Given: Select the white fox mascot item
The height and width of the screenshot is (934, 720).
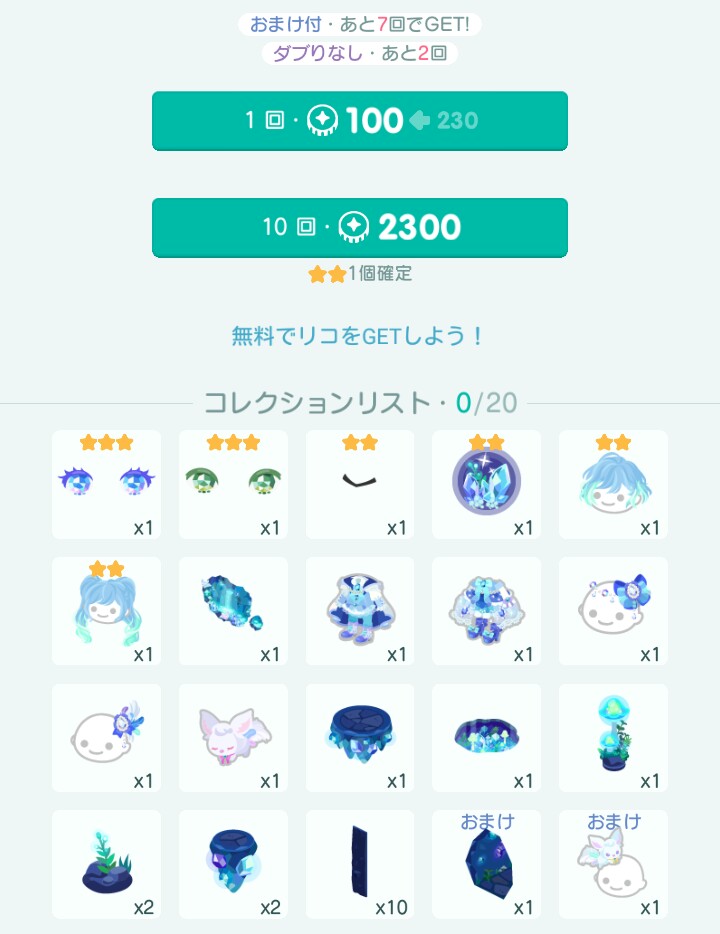Looking at the screenshot, I should [233, 738].
